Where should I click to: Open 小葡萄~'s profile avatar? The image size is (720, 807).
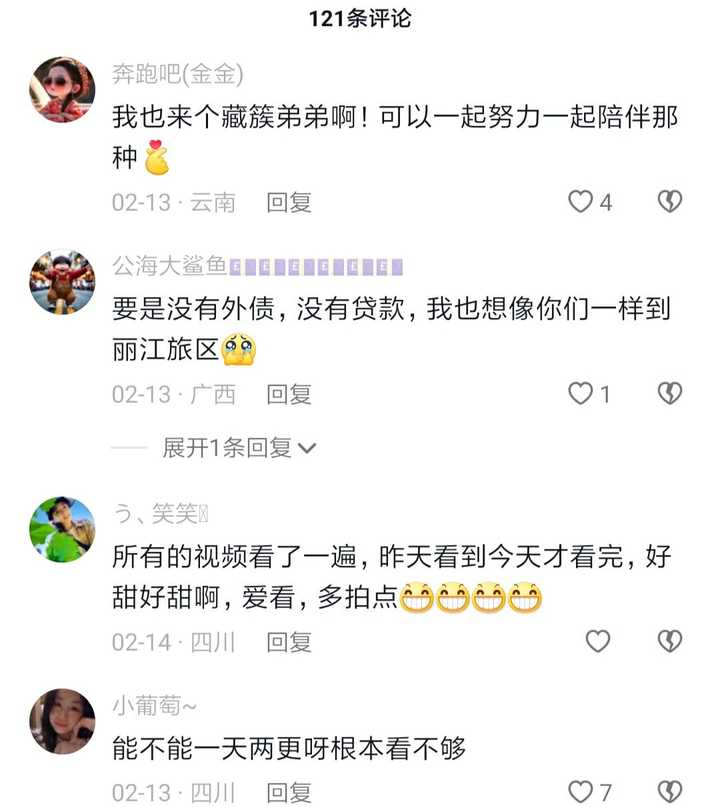63,721
